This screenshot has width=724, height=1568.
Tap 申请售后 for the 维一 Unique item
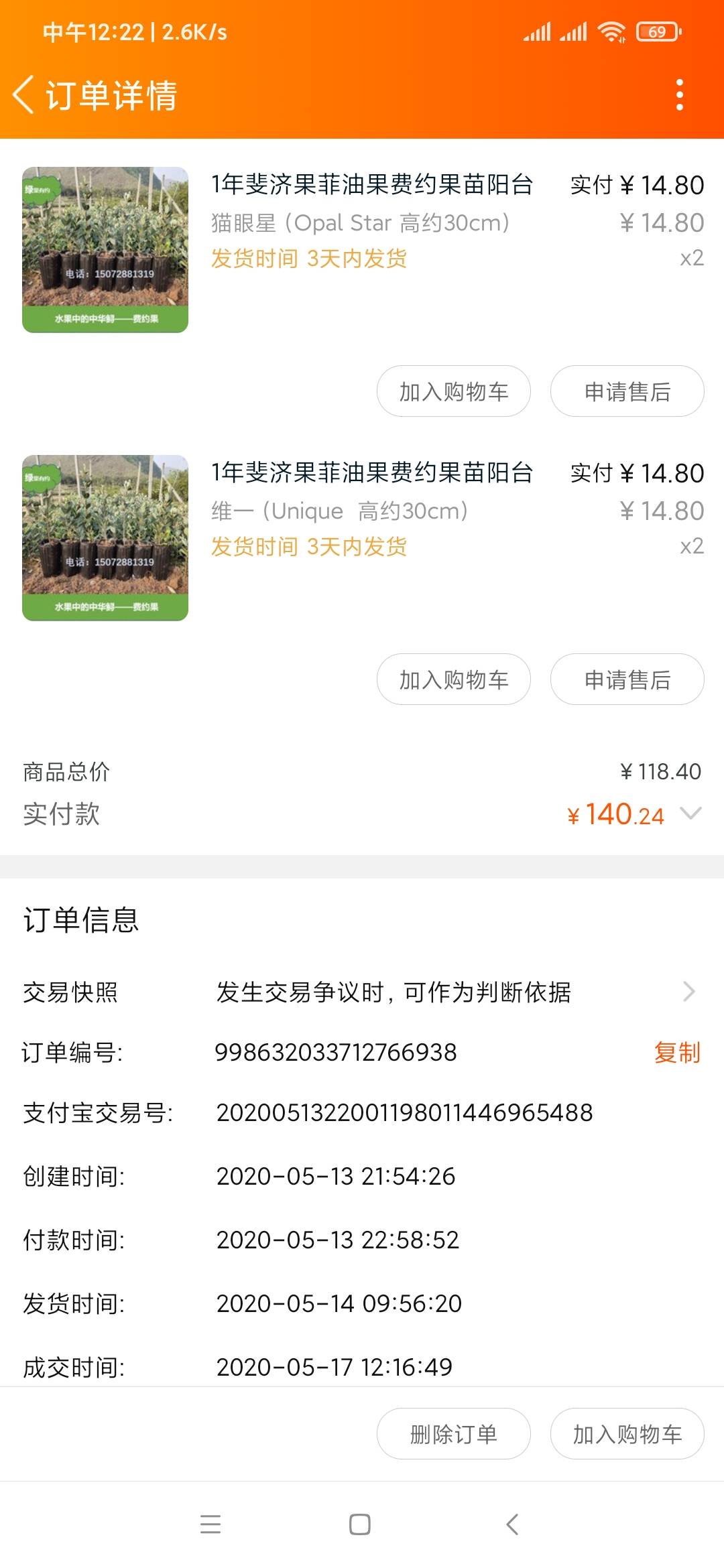pos(627,679)
